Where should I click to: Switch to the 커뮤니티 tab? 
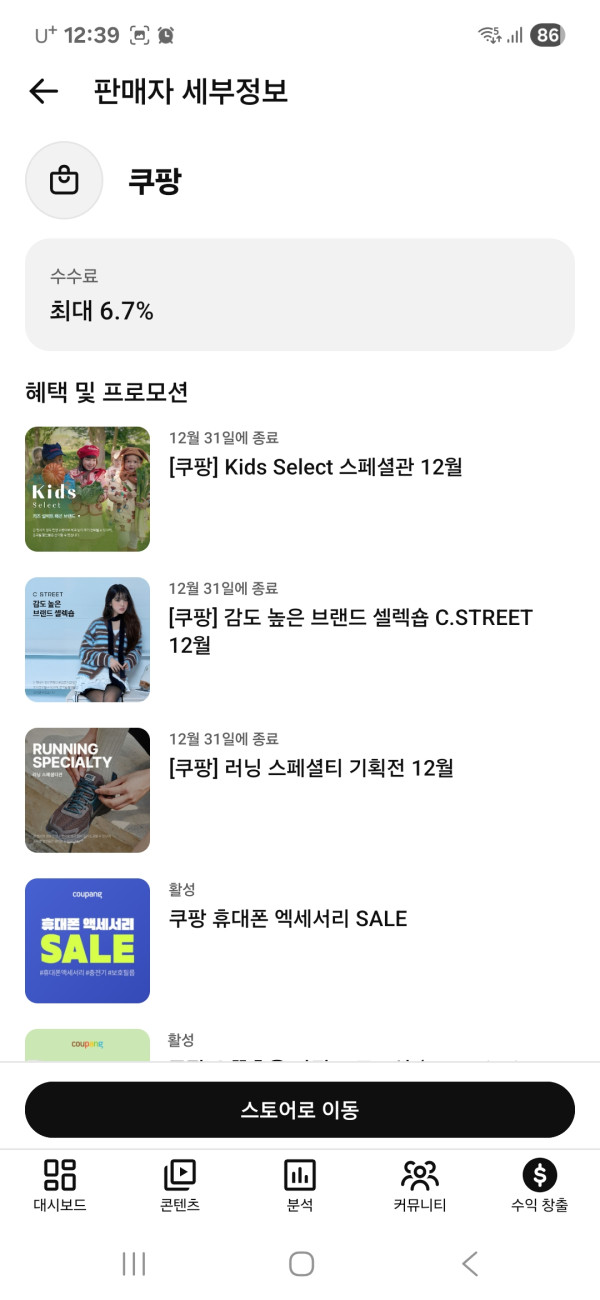click(420, 1185)
